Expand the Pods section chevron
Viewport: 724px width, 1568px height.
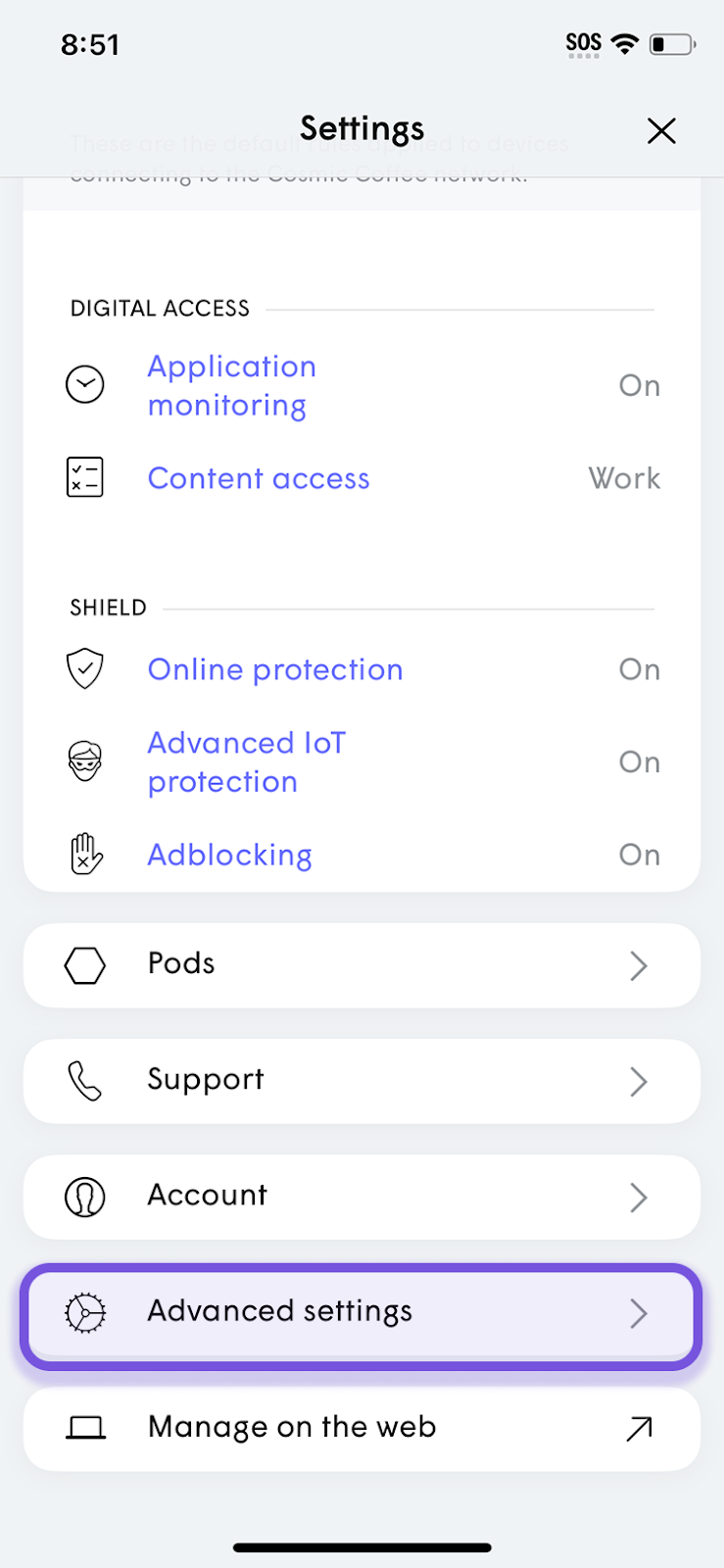(639, 964)
